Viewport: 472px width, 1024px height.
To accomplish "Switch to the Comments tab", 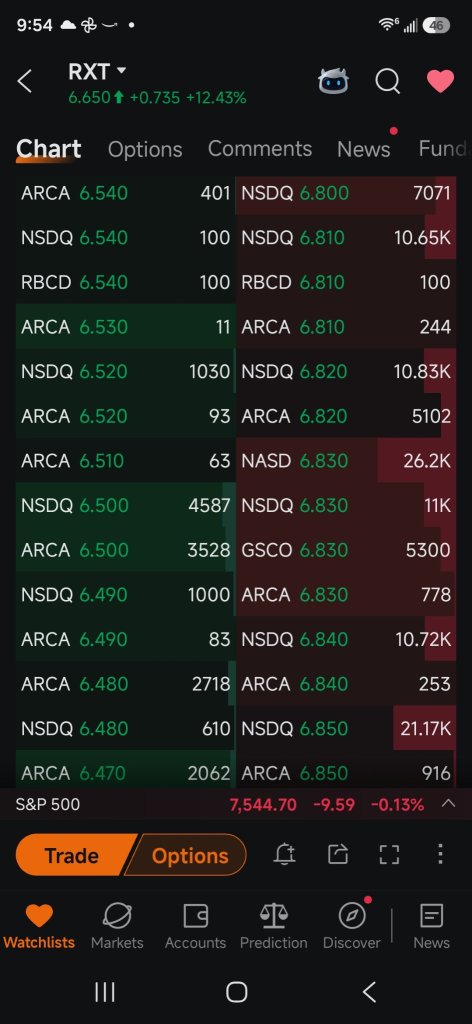I will pyautogui.click(x=260, y=149).
